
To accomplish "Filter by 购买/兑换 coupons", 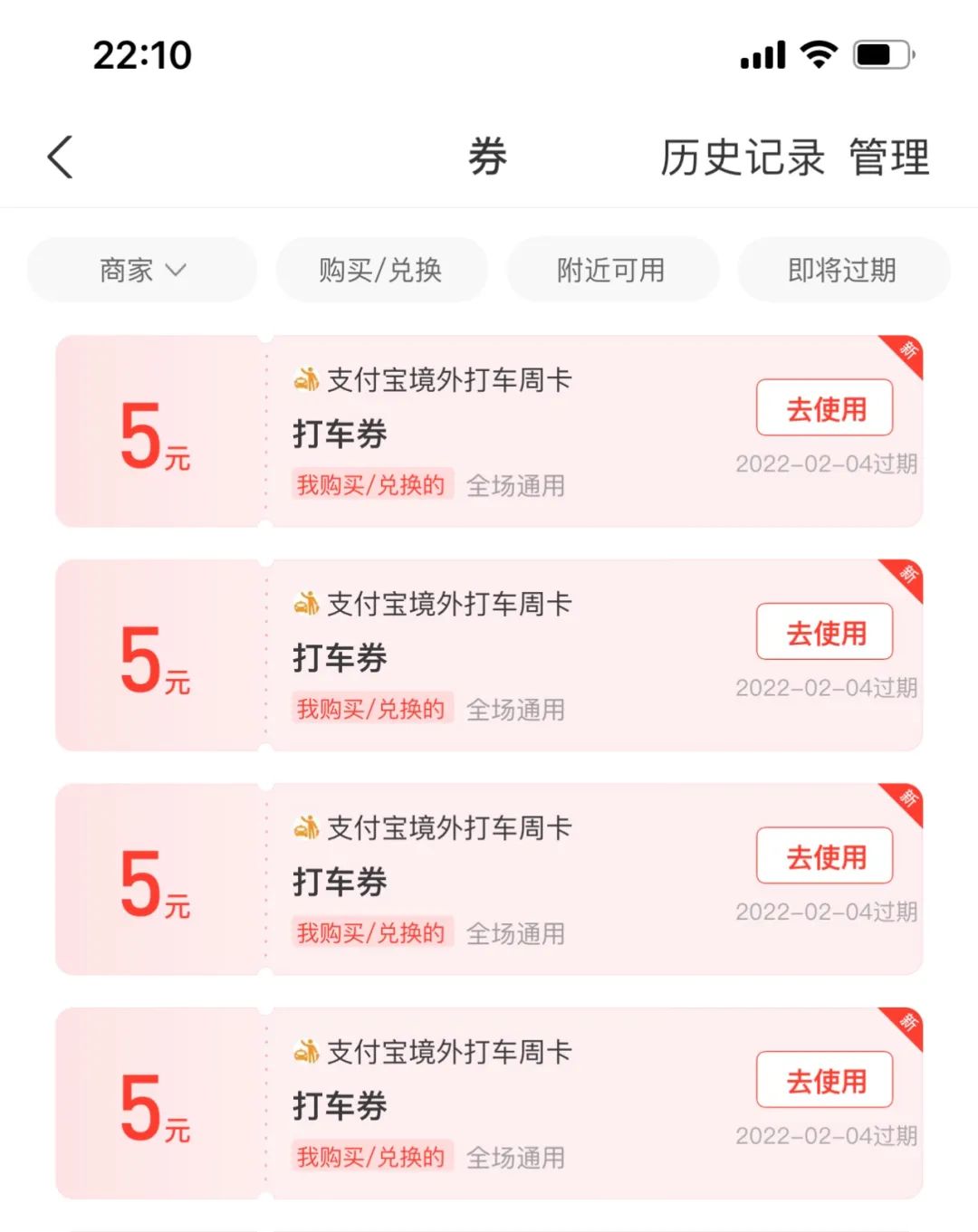I will pyautogui.click(x=381, y=270).
